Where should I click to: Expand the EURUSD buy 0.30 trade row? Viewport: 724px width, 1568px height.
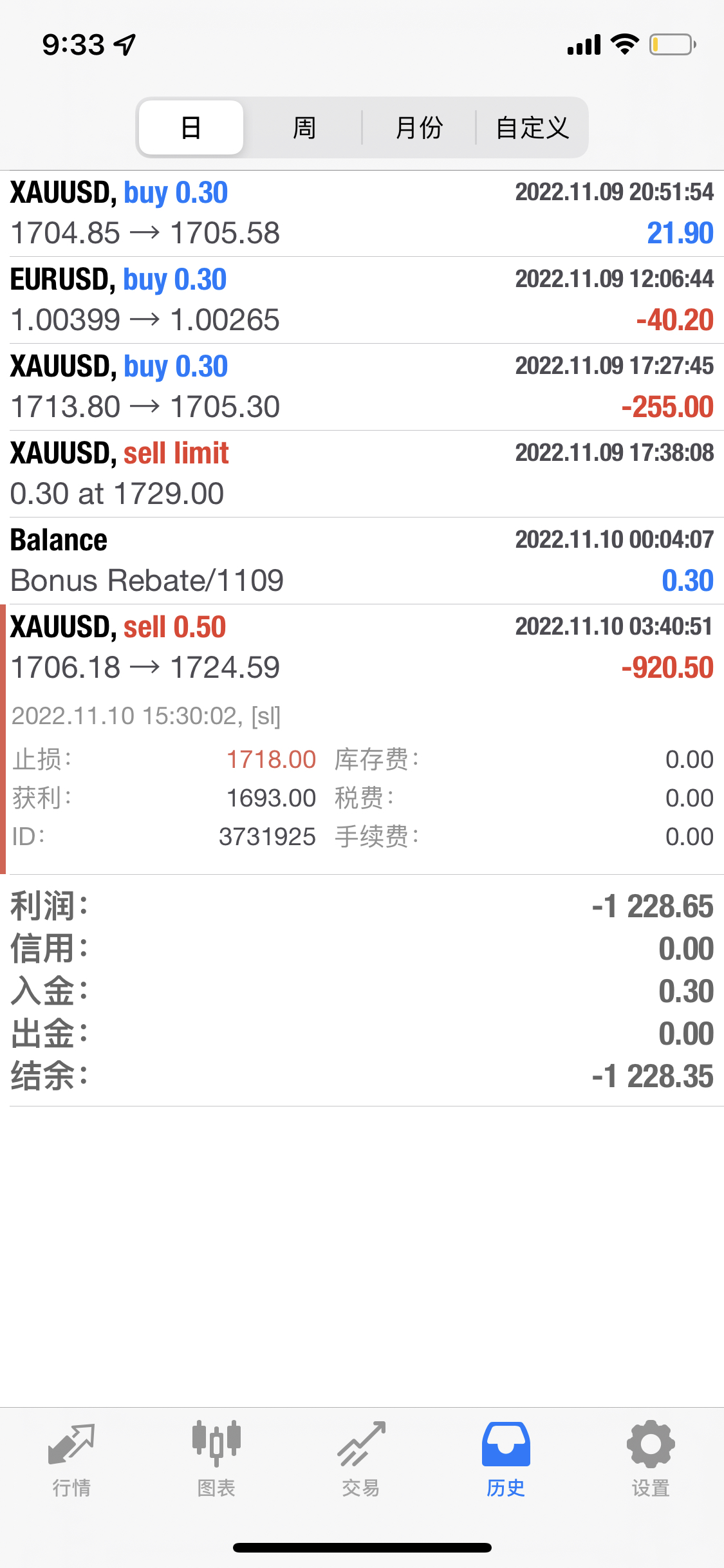click(x=362, y=300)
